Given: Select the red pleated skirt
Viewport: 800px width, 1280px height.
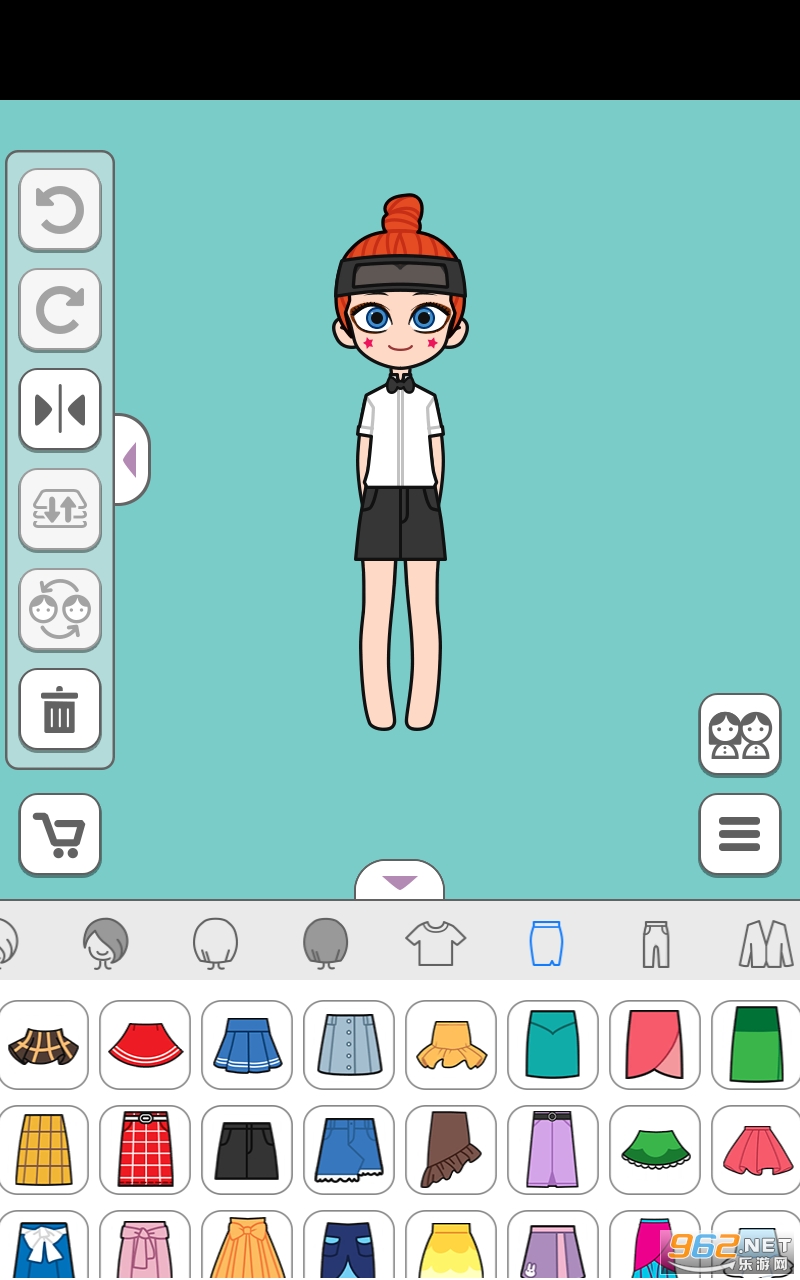Looking at the screenshot, I should tap(145, 1045).
